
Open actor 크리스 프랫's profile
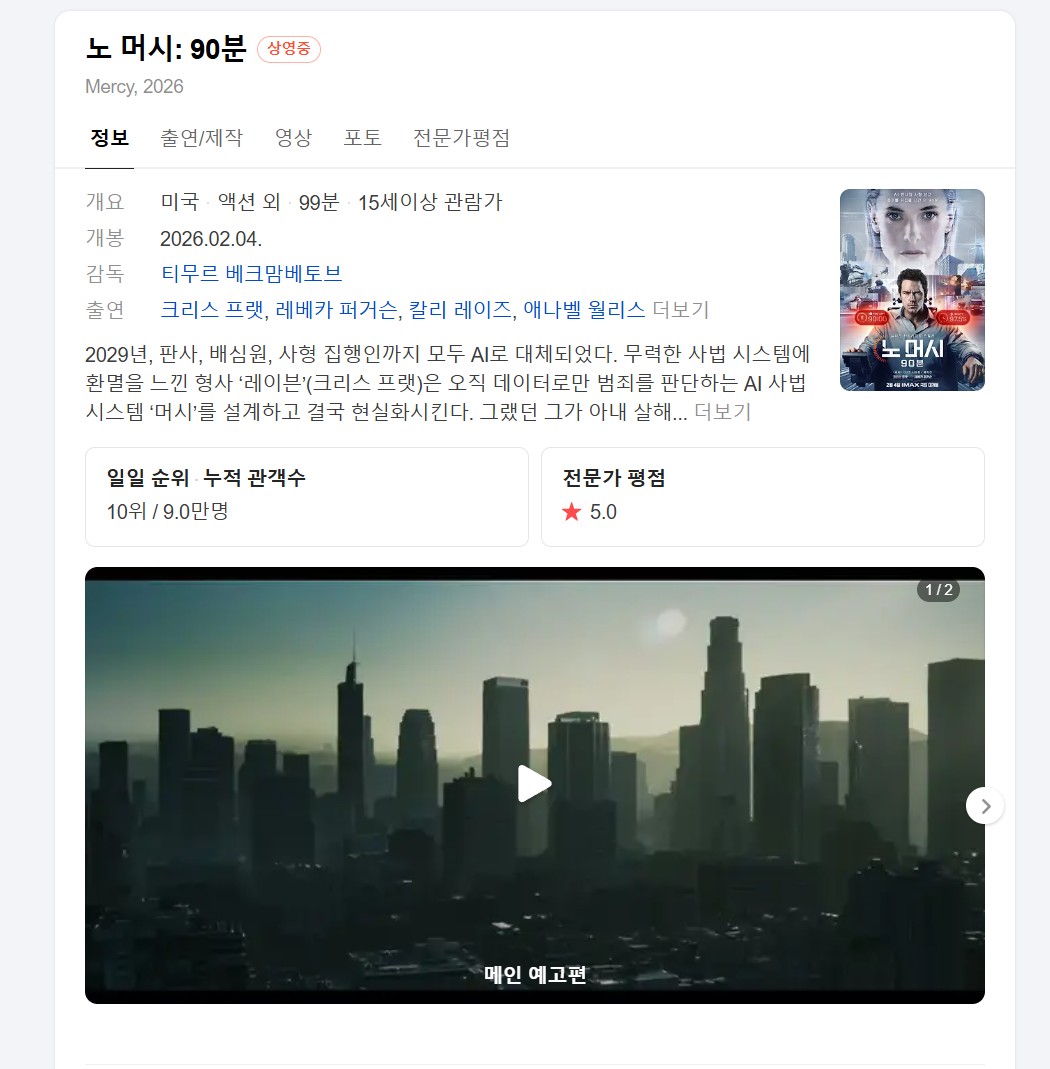212,310
